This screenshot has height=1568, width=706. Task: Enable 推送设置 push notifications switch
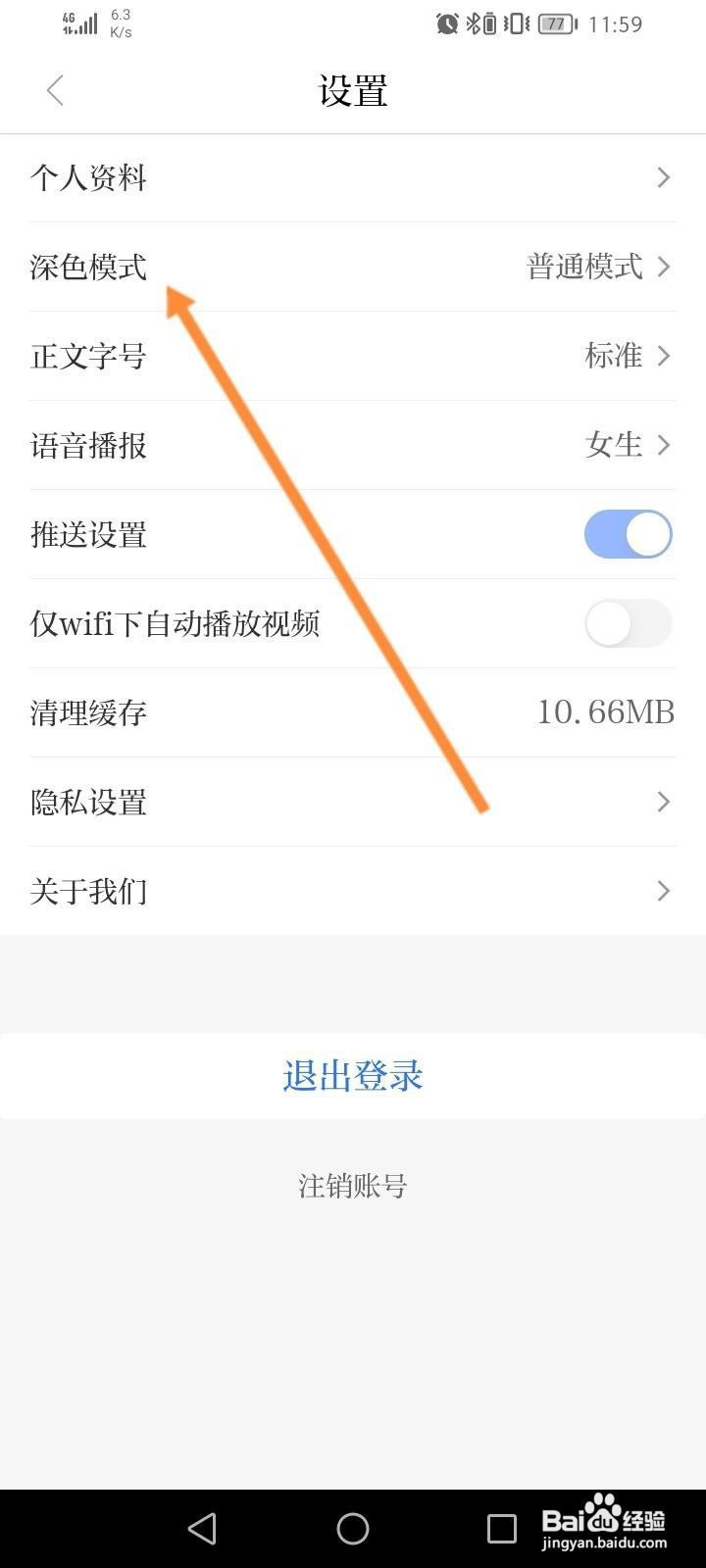pos(628,534)
